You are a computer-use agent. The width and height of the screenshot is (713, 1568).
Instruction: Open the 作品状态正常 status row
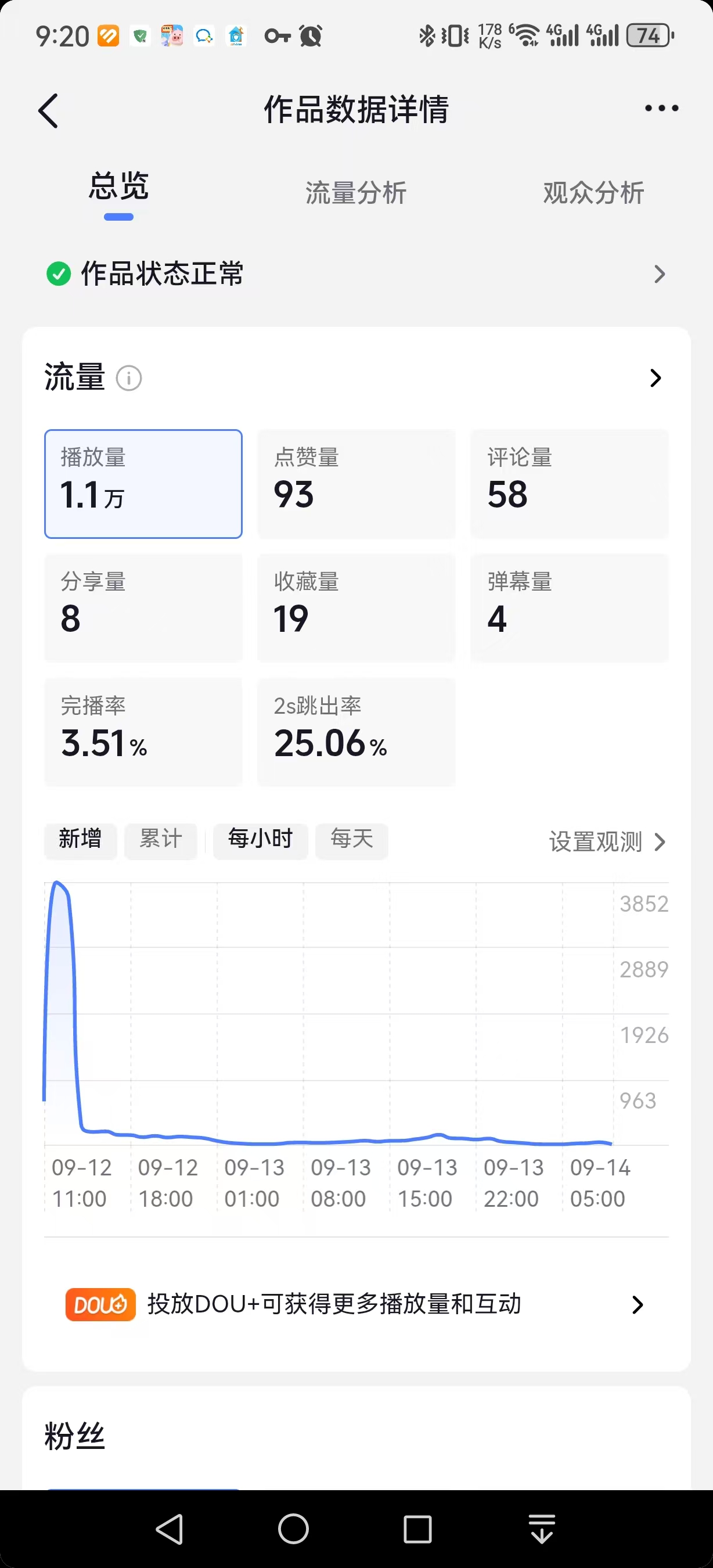(x=356, y=274)
